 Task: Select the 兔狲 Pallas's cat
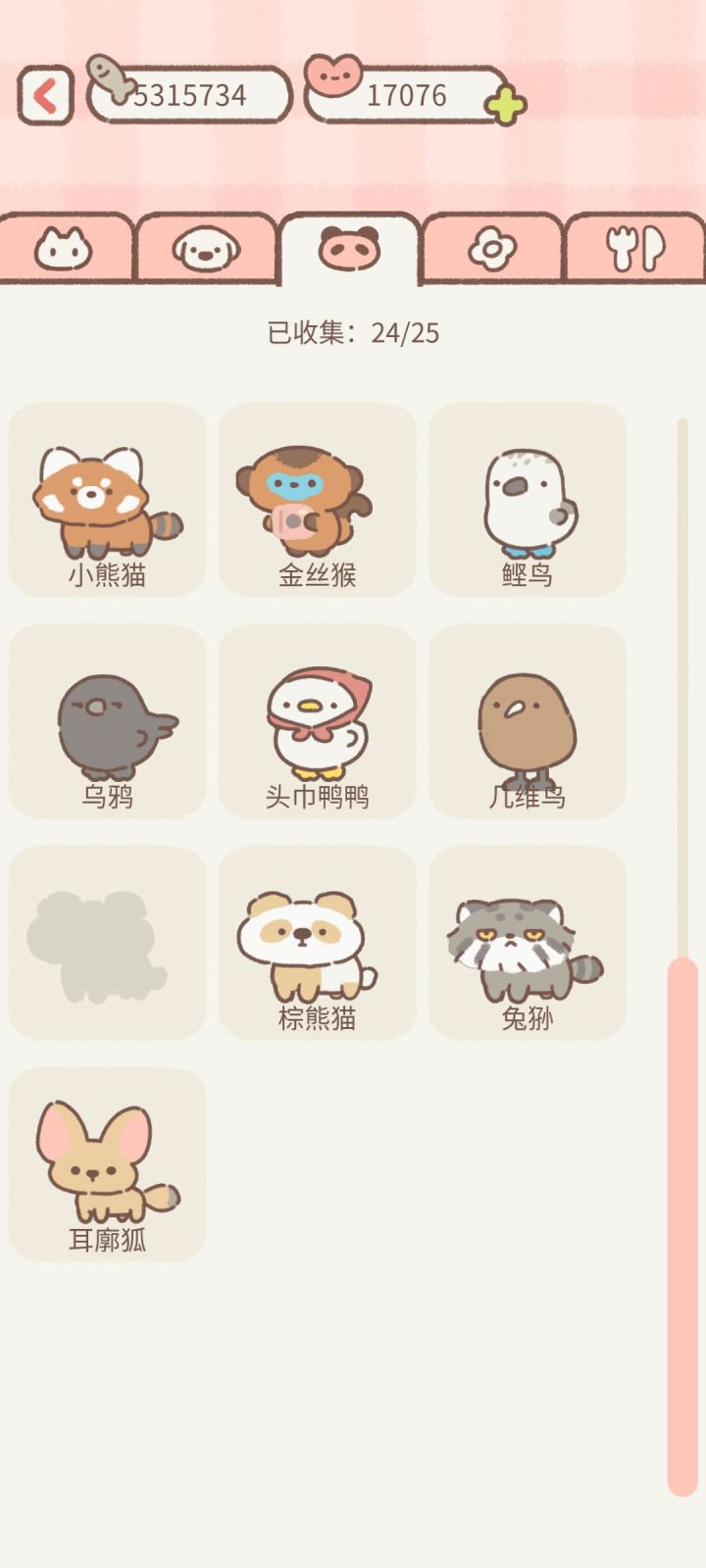point(527,941)
